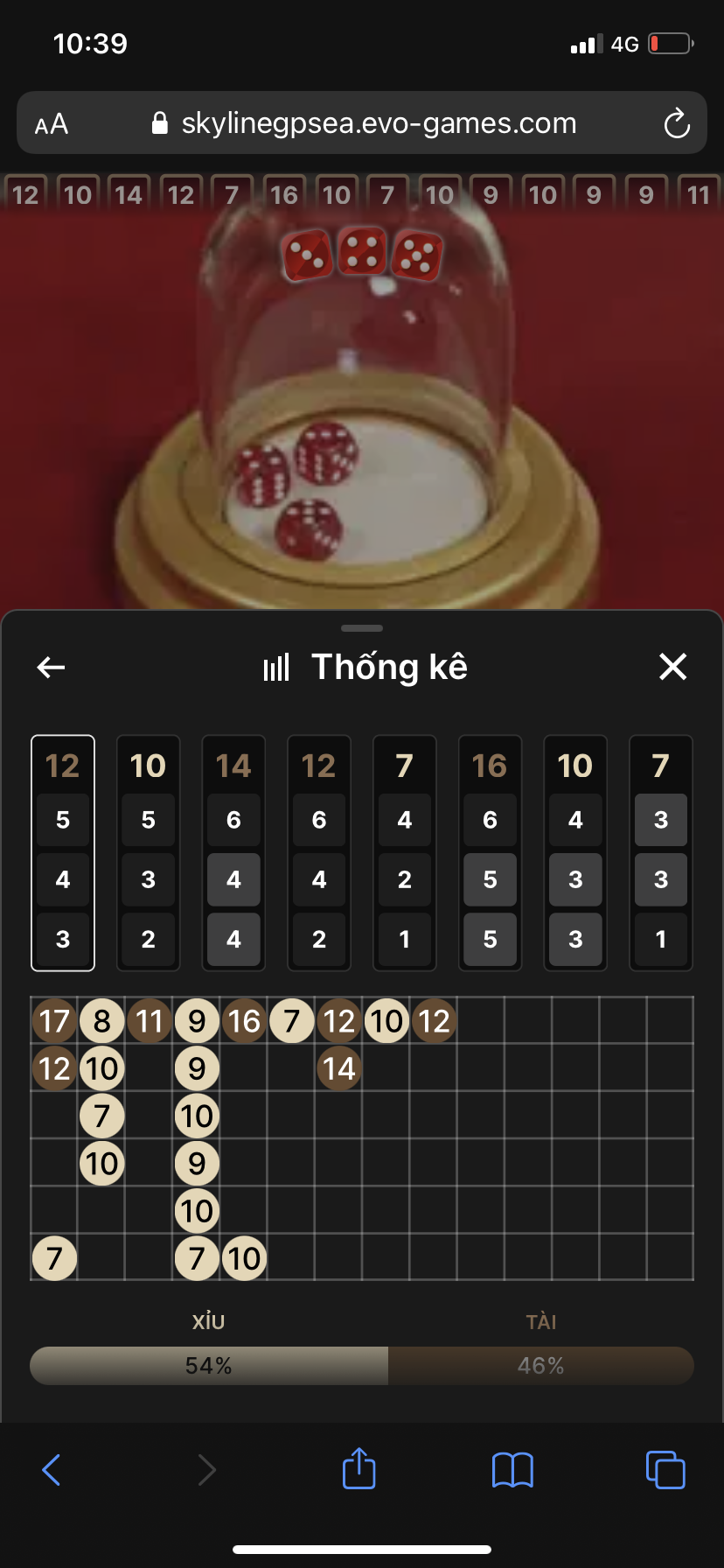Go back from the Thống kê panel
The image size is (724, 1568).
52,668
